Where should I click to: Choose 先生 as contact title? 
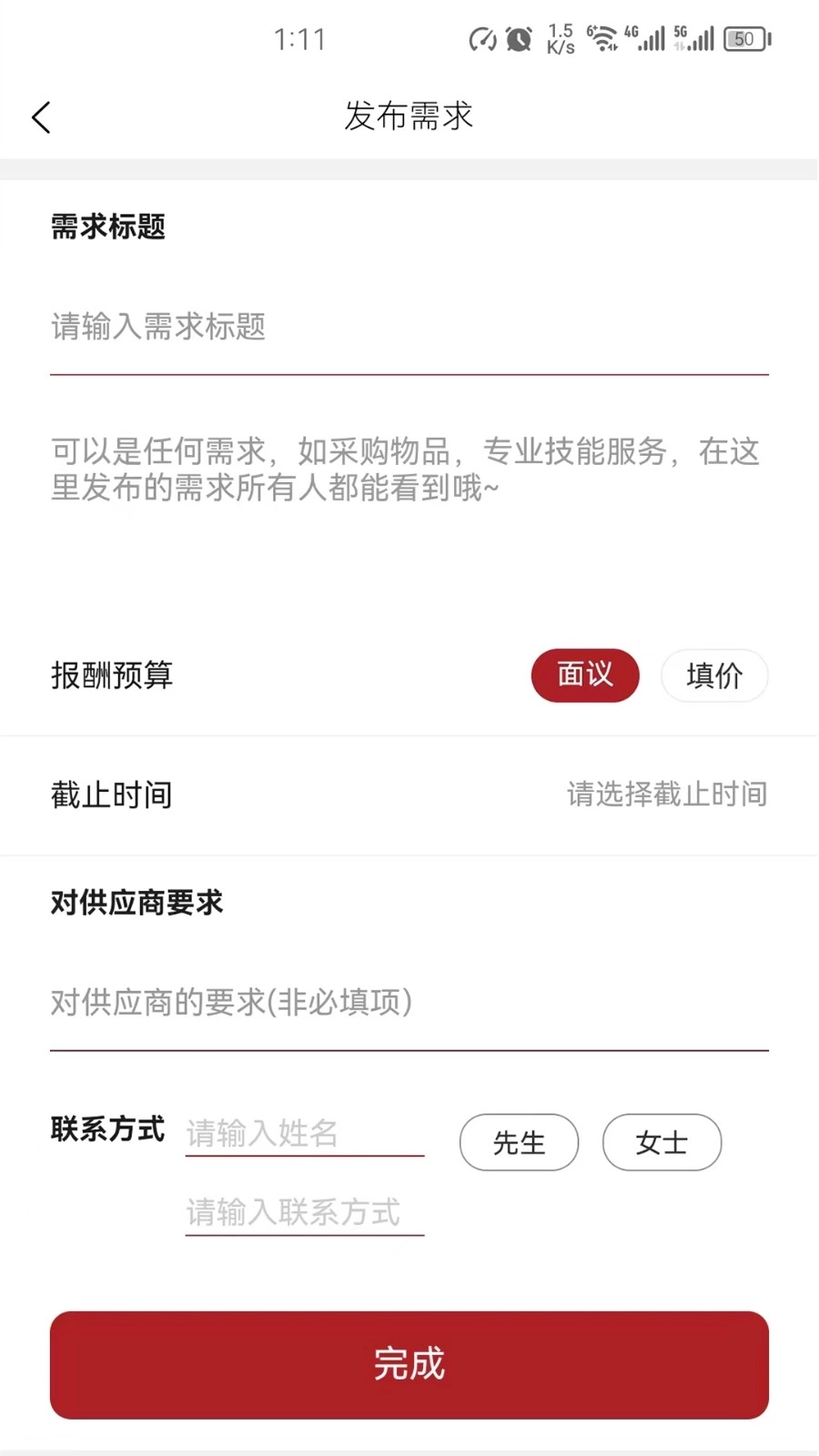pyautogui.click(x=519, y=1142)
